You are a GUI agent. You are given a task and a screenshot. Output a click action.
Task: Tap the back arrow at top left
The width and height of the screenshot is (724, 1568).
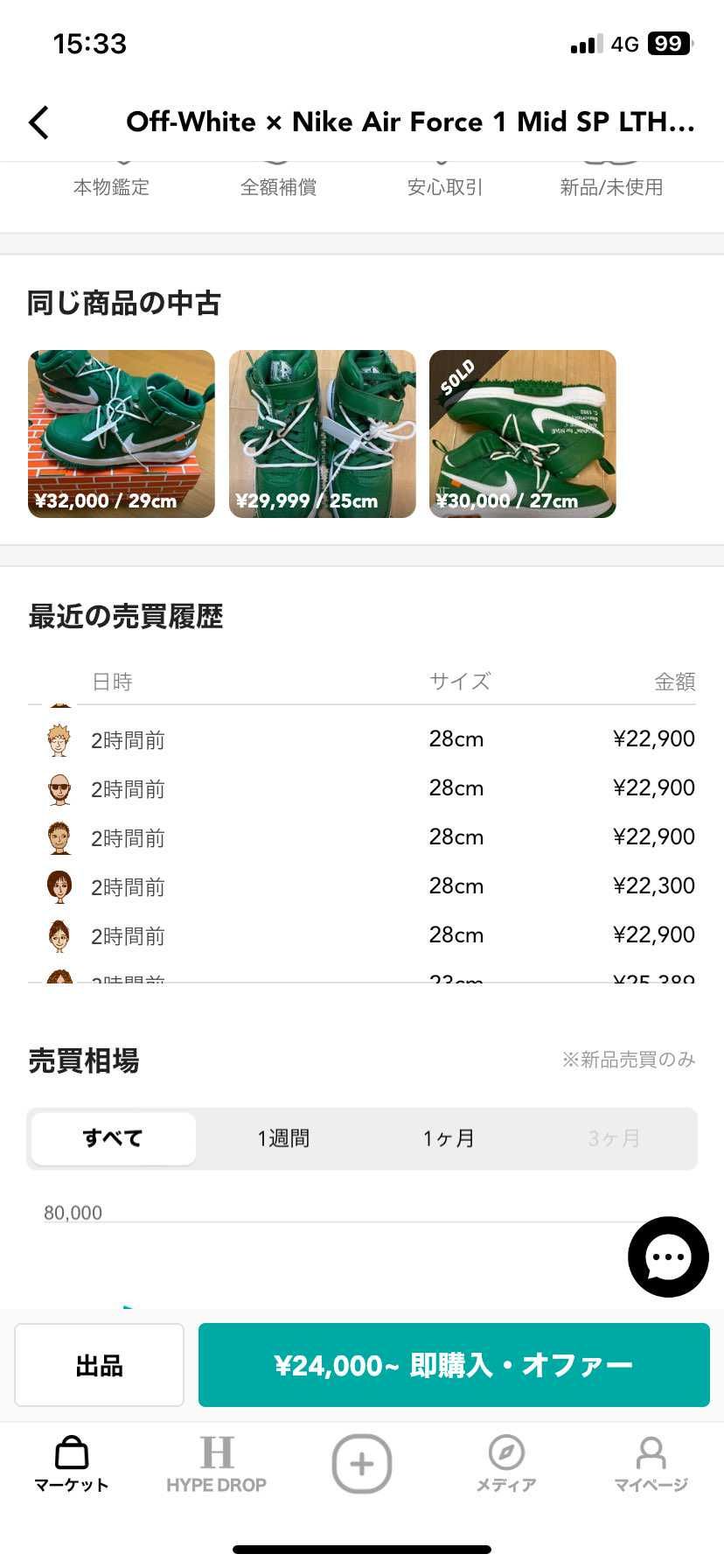click(x=38, y=122)
